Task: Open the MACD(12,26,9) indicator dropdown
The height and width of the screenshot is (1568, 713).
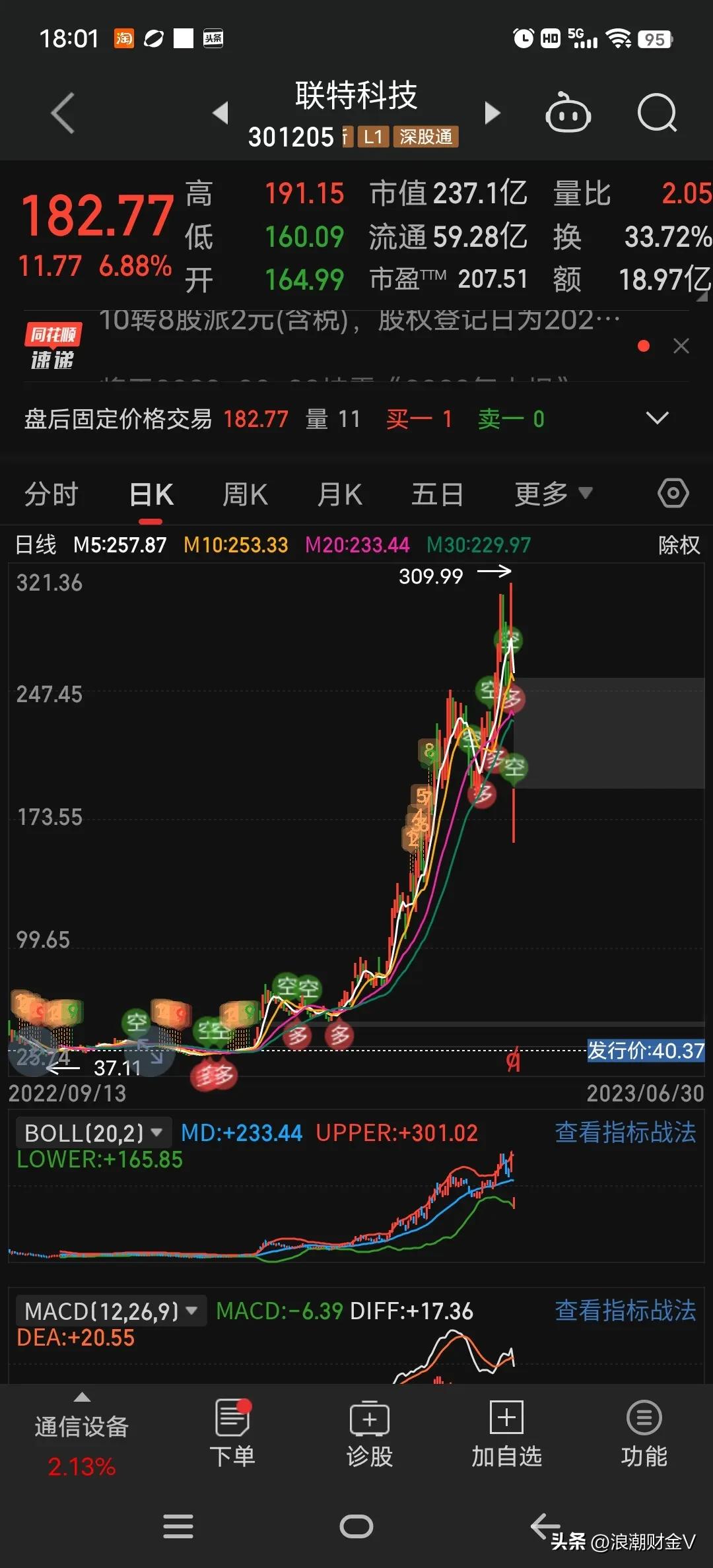Action: coord(112,1310)
